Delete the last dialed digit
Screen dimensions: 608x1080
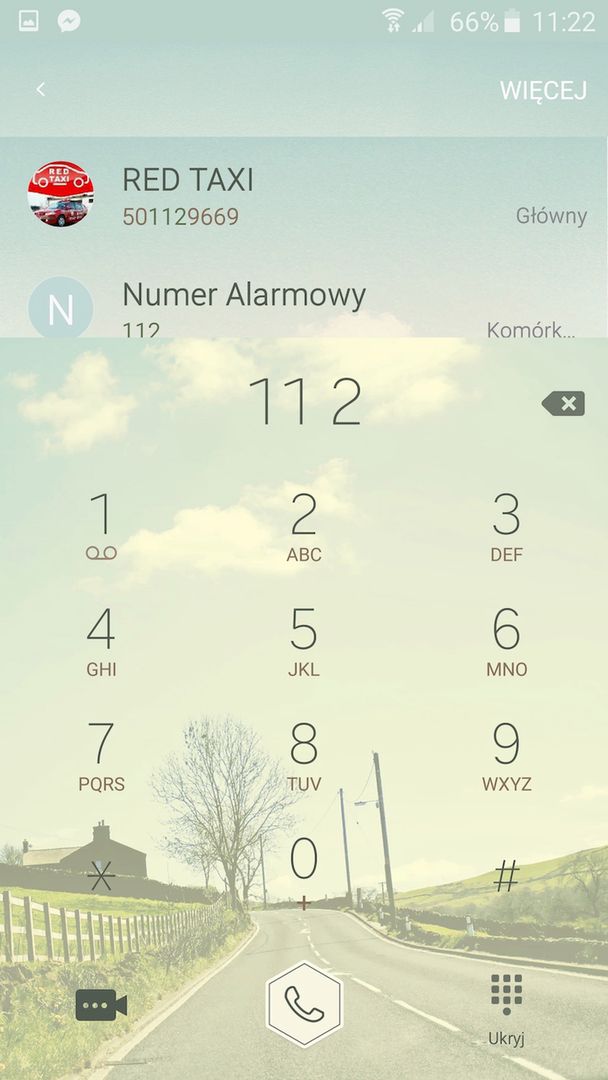(563, 403)
